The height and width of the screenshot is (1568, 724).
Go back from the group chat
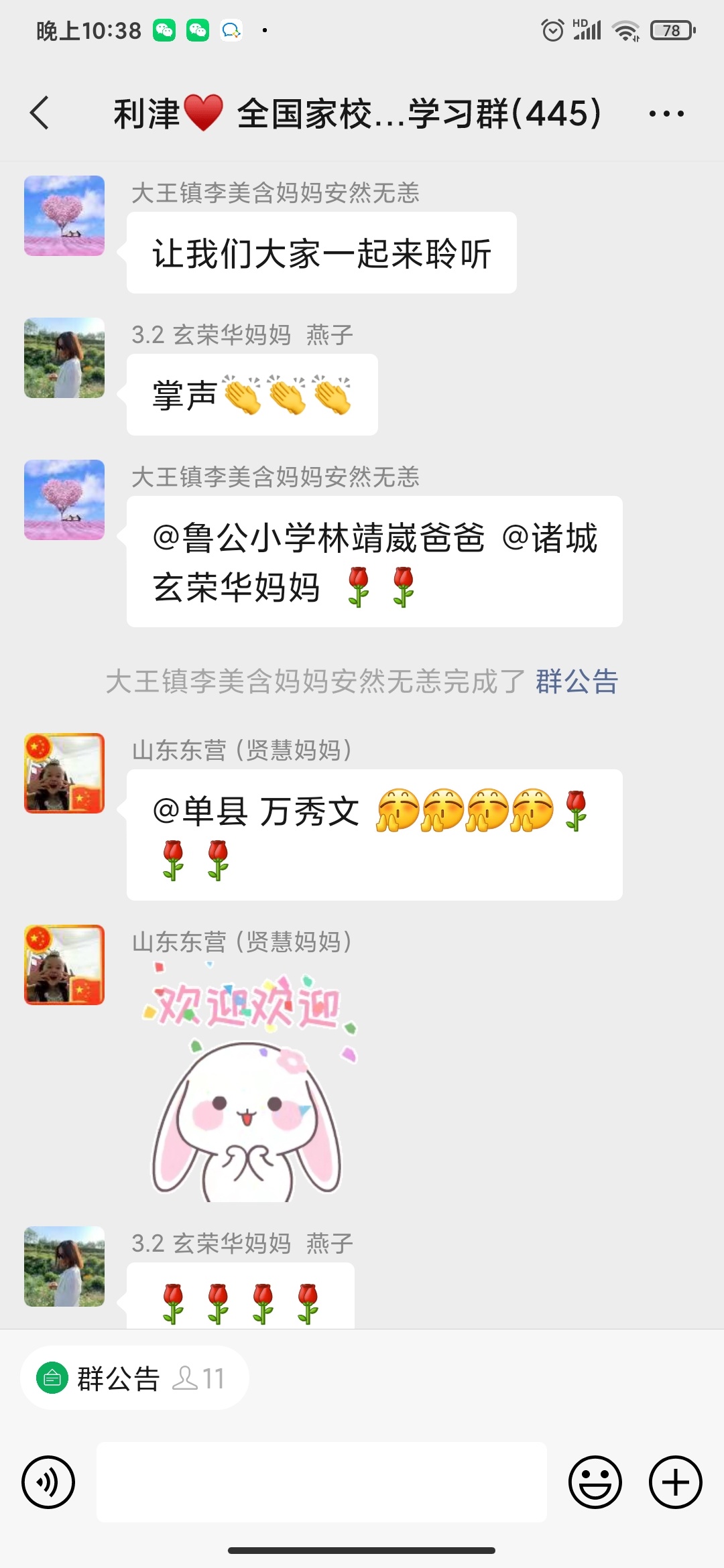(40, 113)
